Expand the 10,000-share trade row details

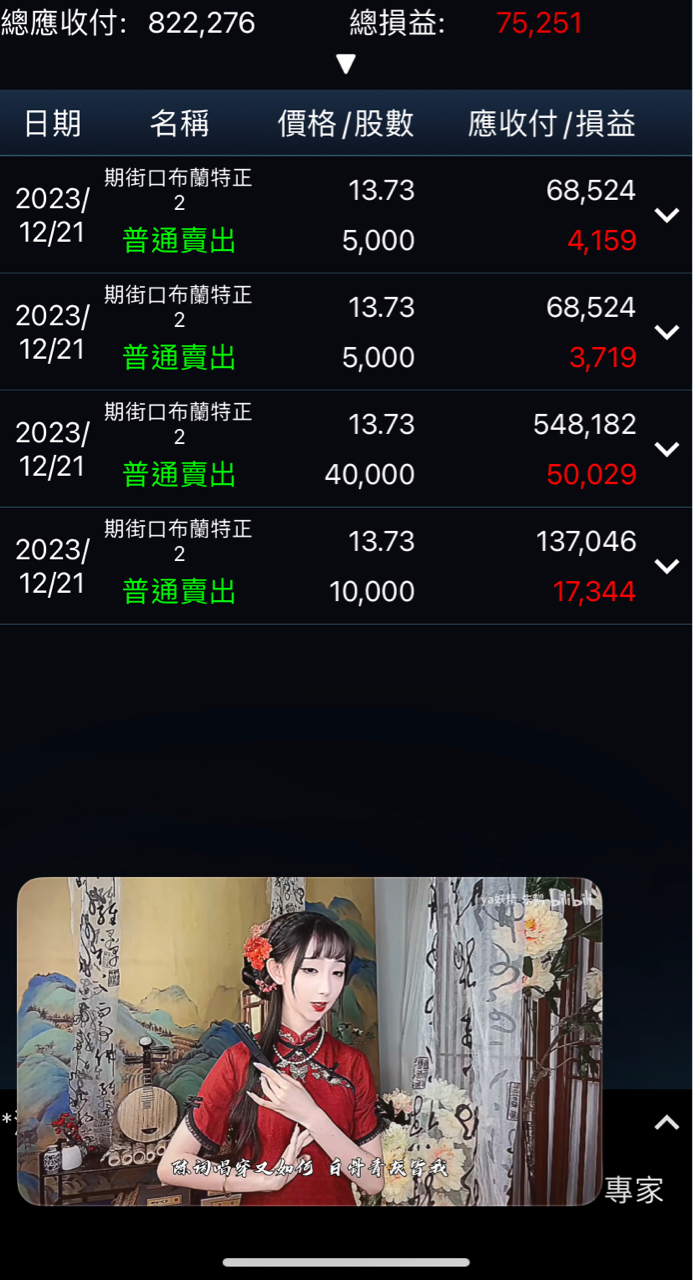tap(666, 566)
